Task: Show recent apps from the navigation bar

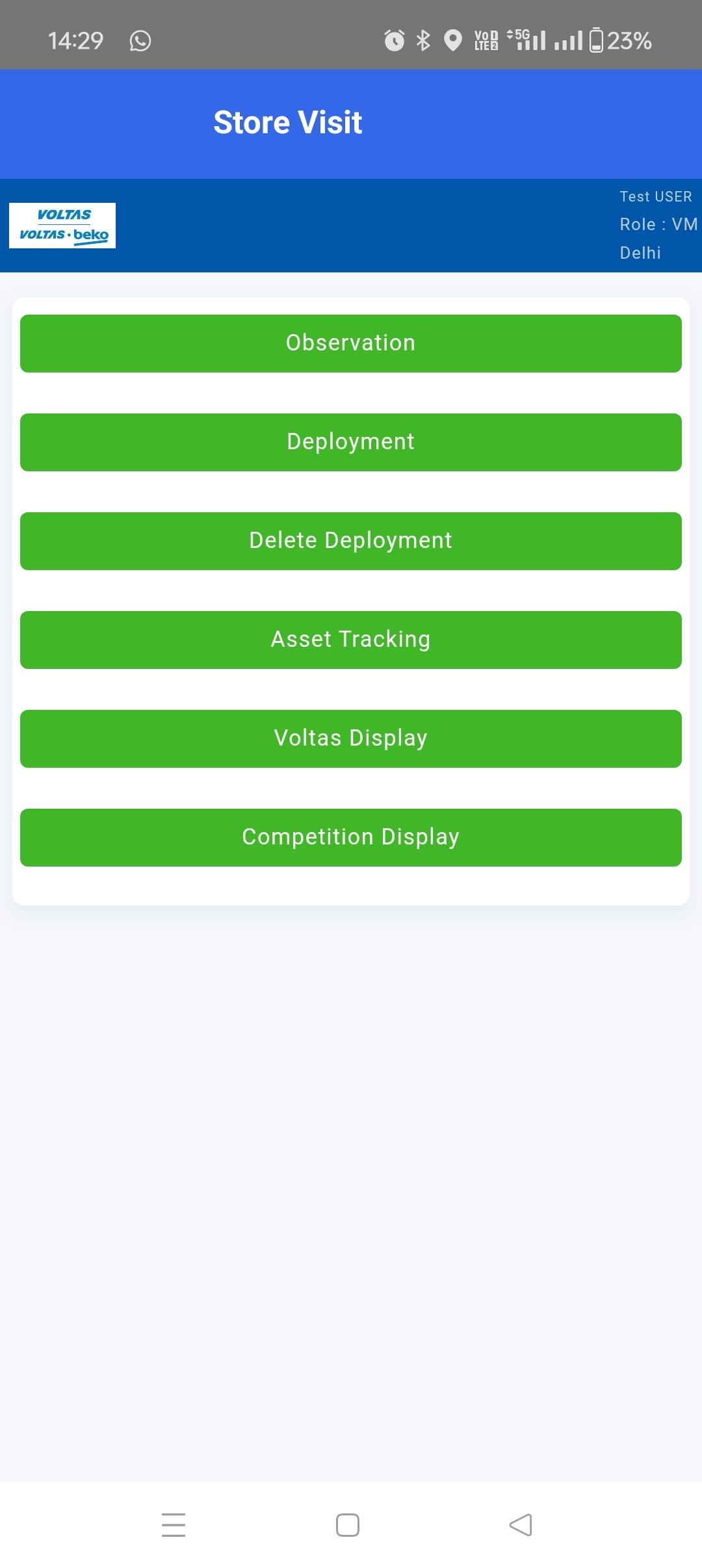Action: click(174, 1524)
